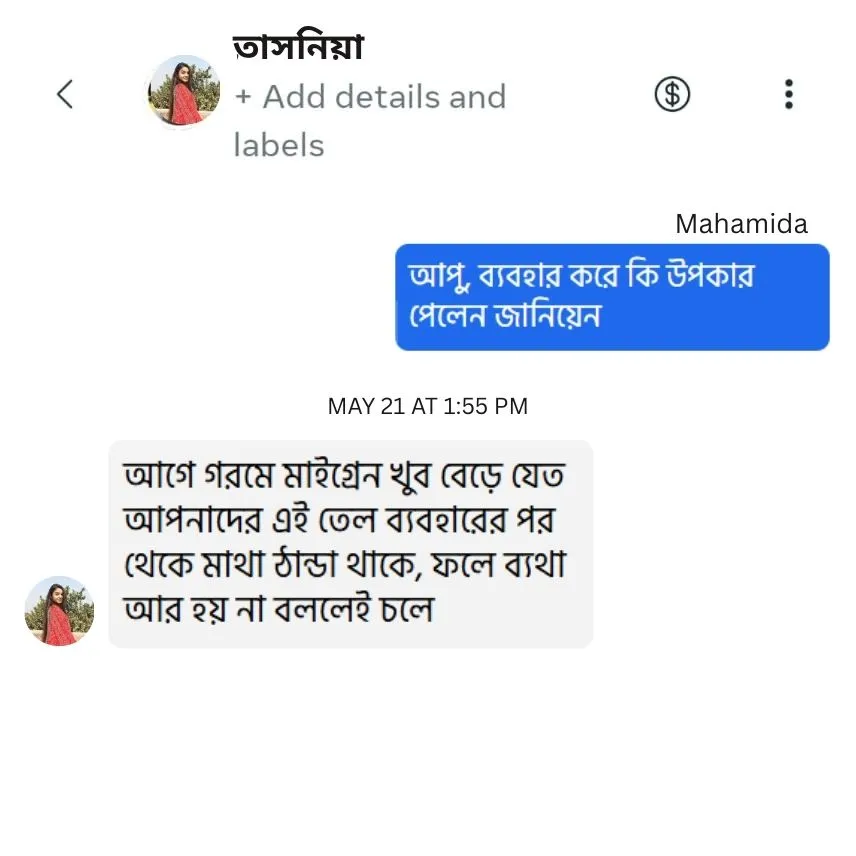The image size is (856, 856).
Task: Go back from the chat with তাসনিয়া
Action: (65, 95)
